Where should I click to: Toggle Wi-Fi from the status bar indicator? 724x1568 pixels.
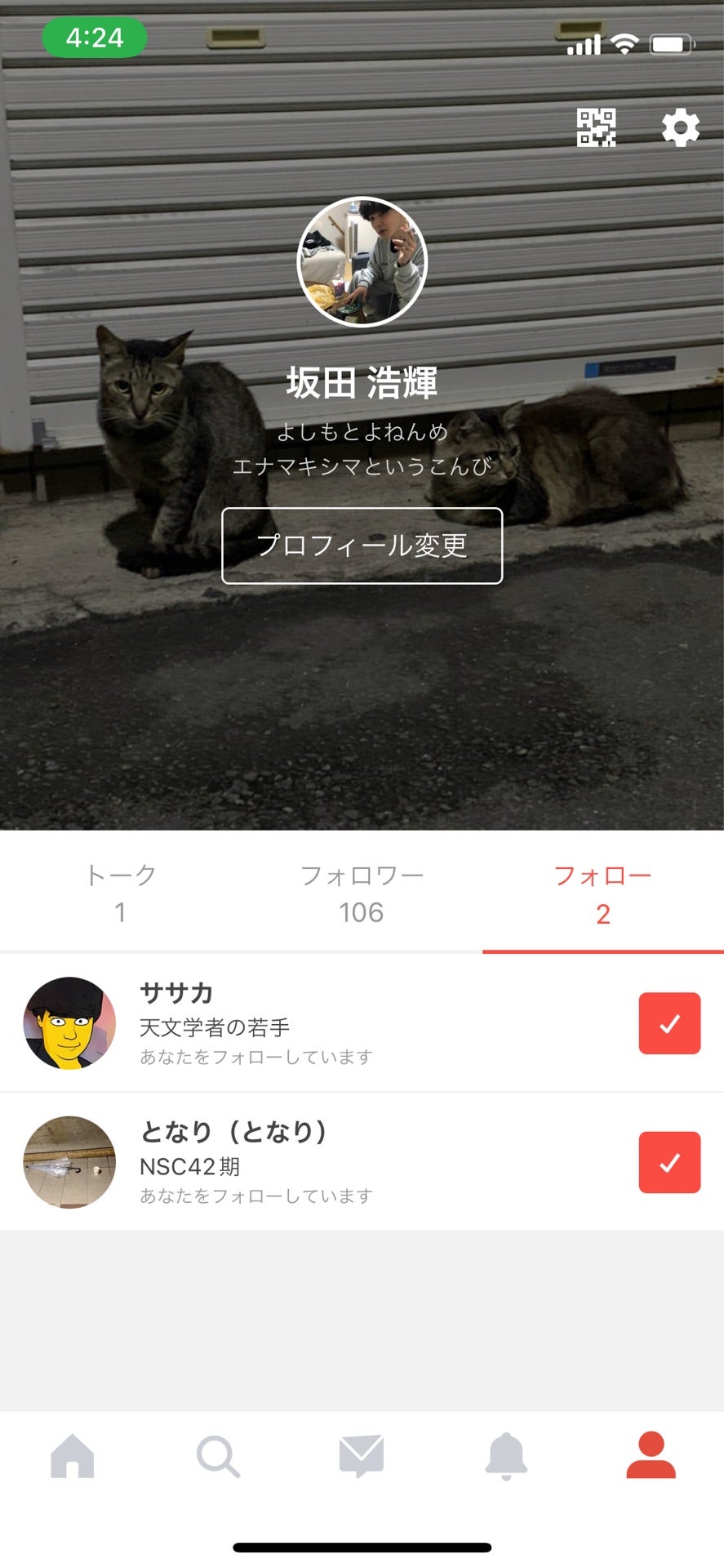(624, 45)
